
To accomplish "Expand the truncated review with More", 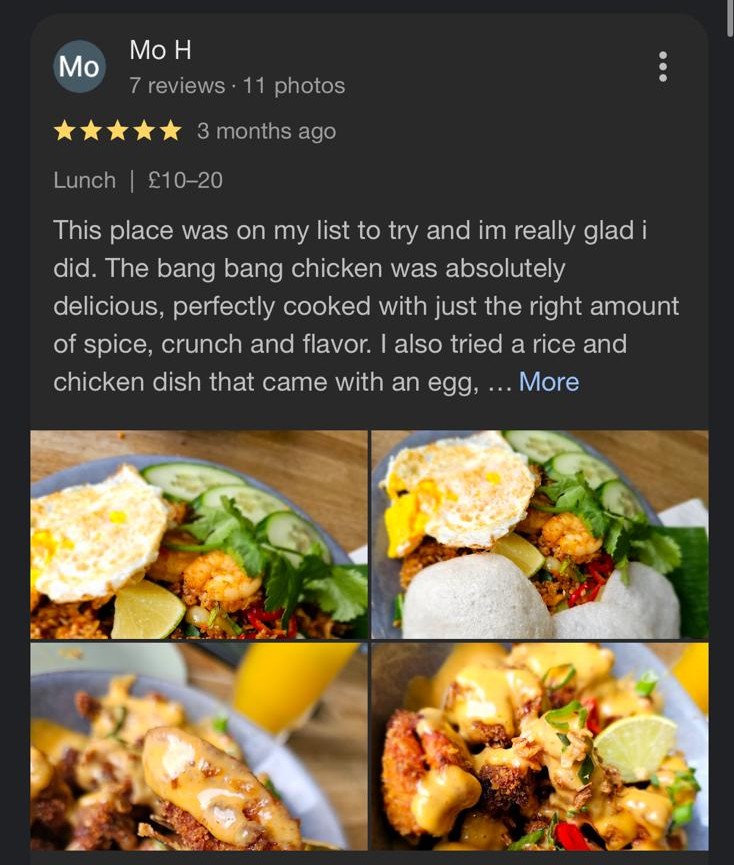I will coord(551,382).
